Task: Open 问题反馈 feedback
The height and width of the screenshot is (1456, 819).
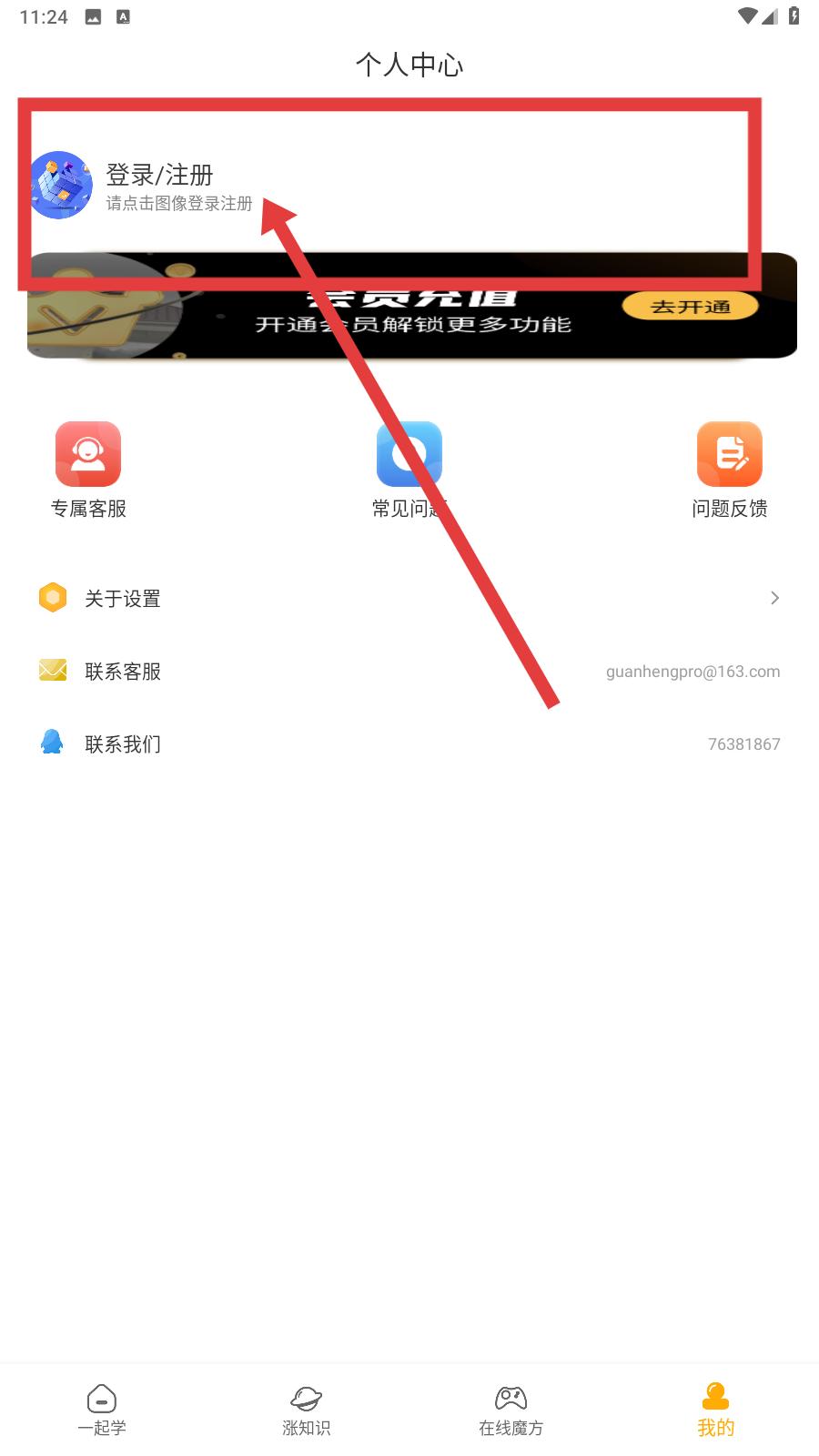Action: (730, 470)
